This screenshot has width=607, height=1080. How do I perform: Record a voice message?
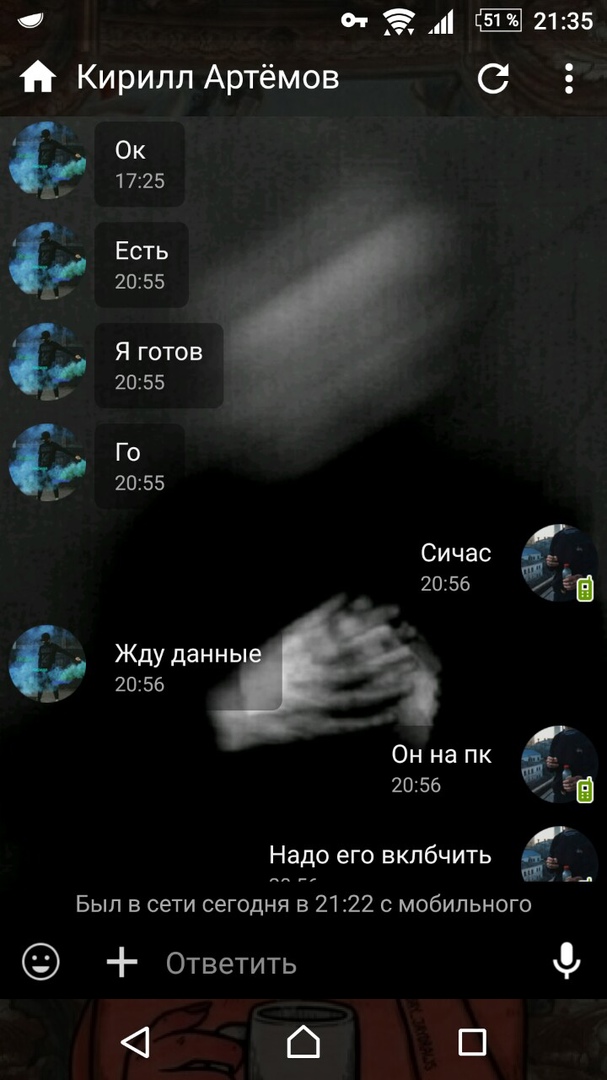(x=566, y=962)
